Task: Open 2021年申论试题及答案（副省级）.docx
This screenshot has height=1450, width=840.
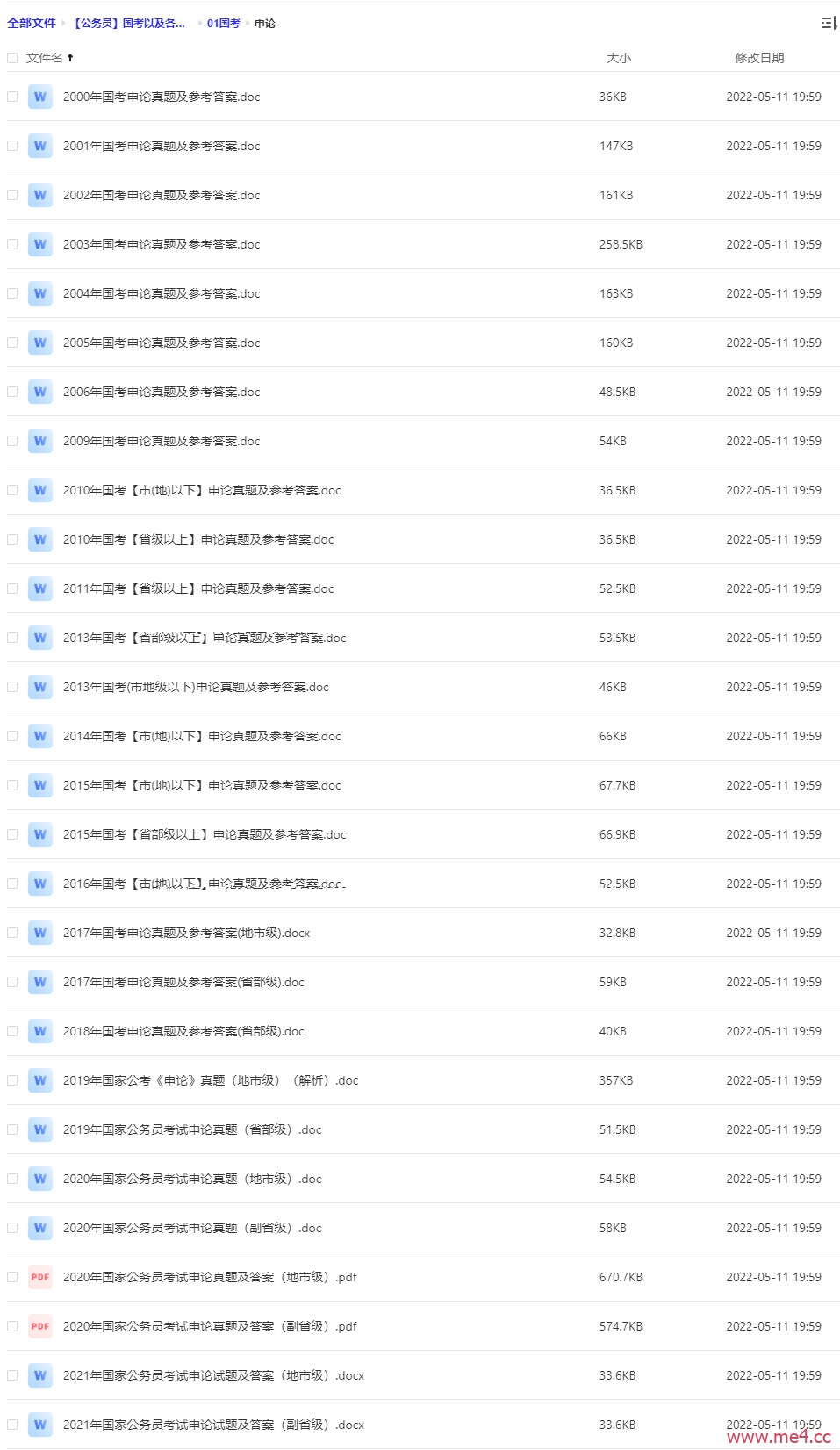Action: [x=213, y=1425]
